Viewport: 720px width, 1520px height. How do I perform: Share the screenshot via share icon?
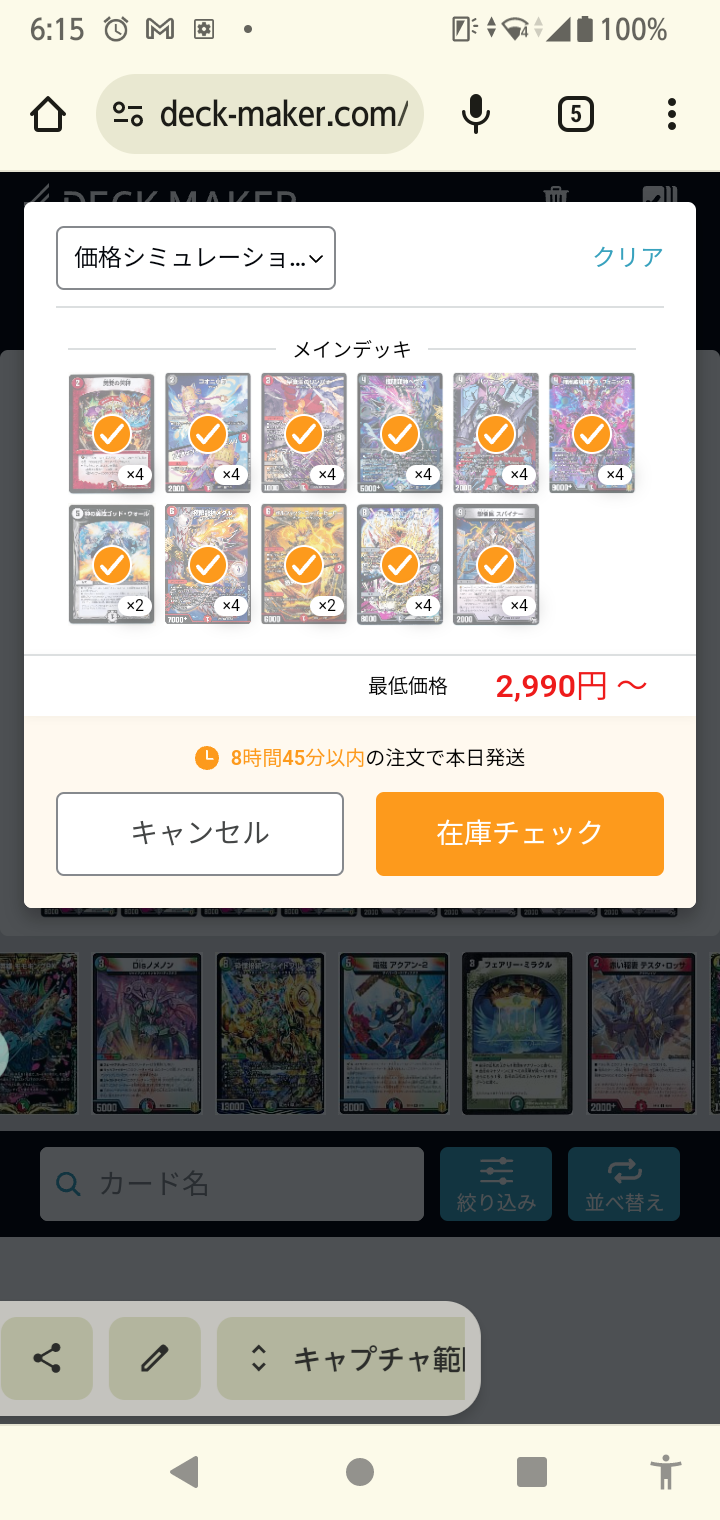click(x=47, y=1358)
